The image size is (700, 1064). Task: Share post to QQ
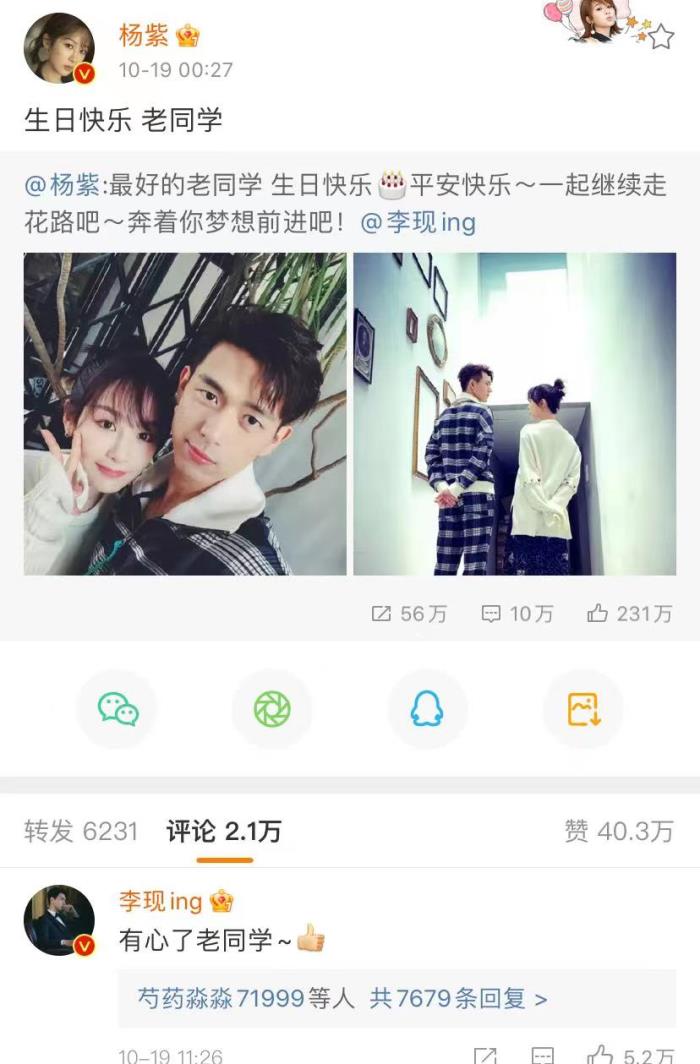427,709
